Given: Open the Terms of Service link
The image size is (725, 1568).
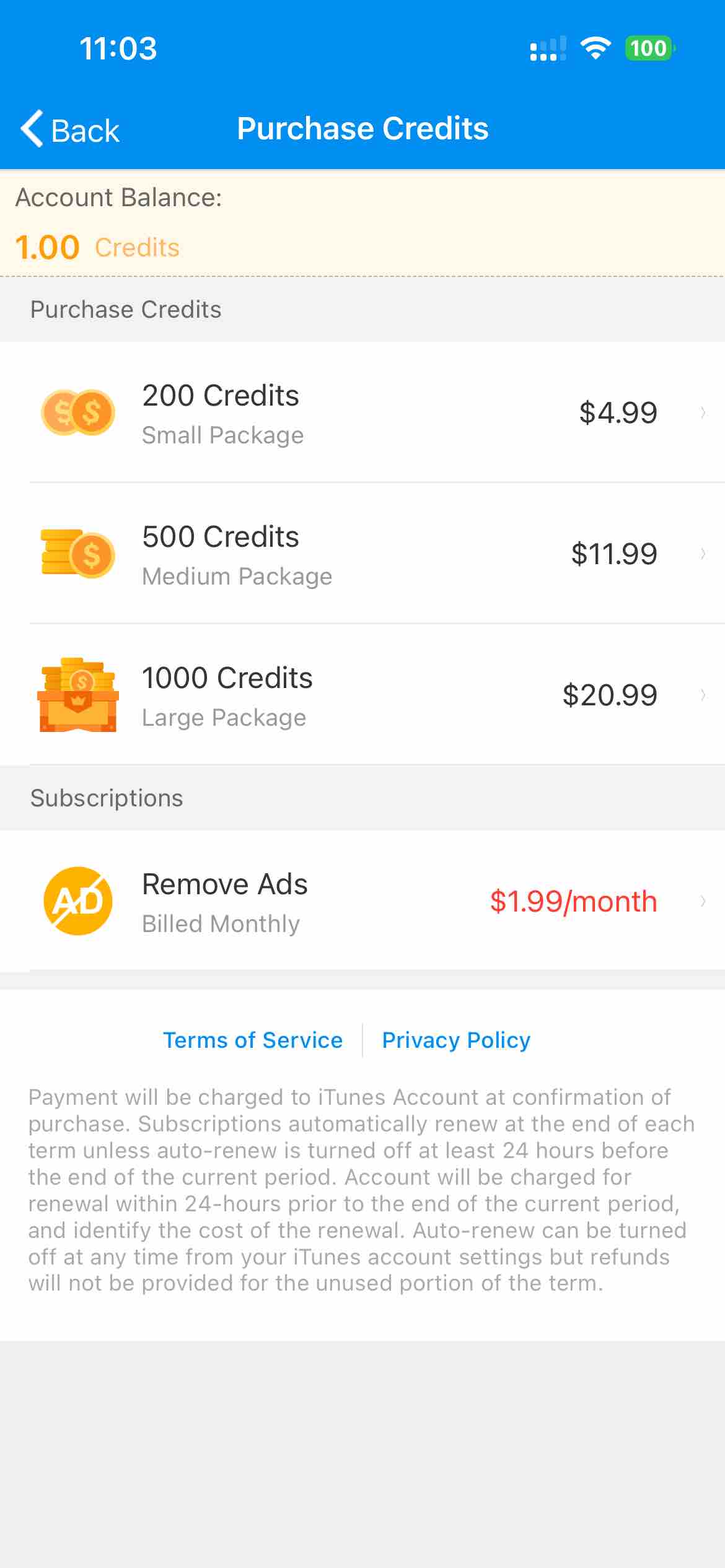Looking at the screenshot, I should pos(252,1040).
